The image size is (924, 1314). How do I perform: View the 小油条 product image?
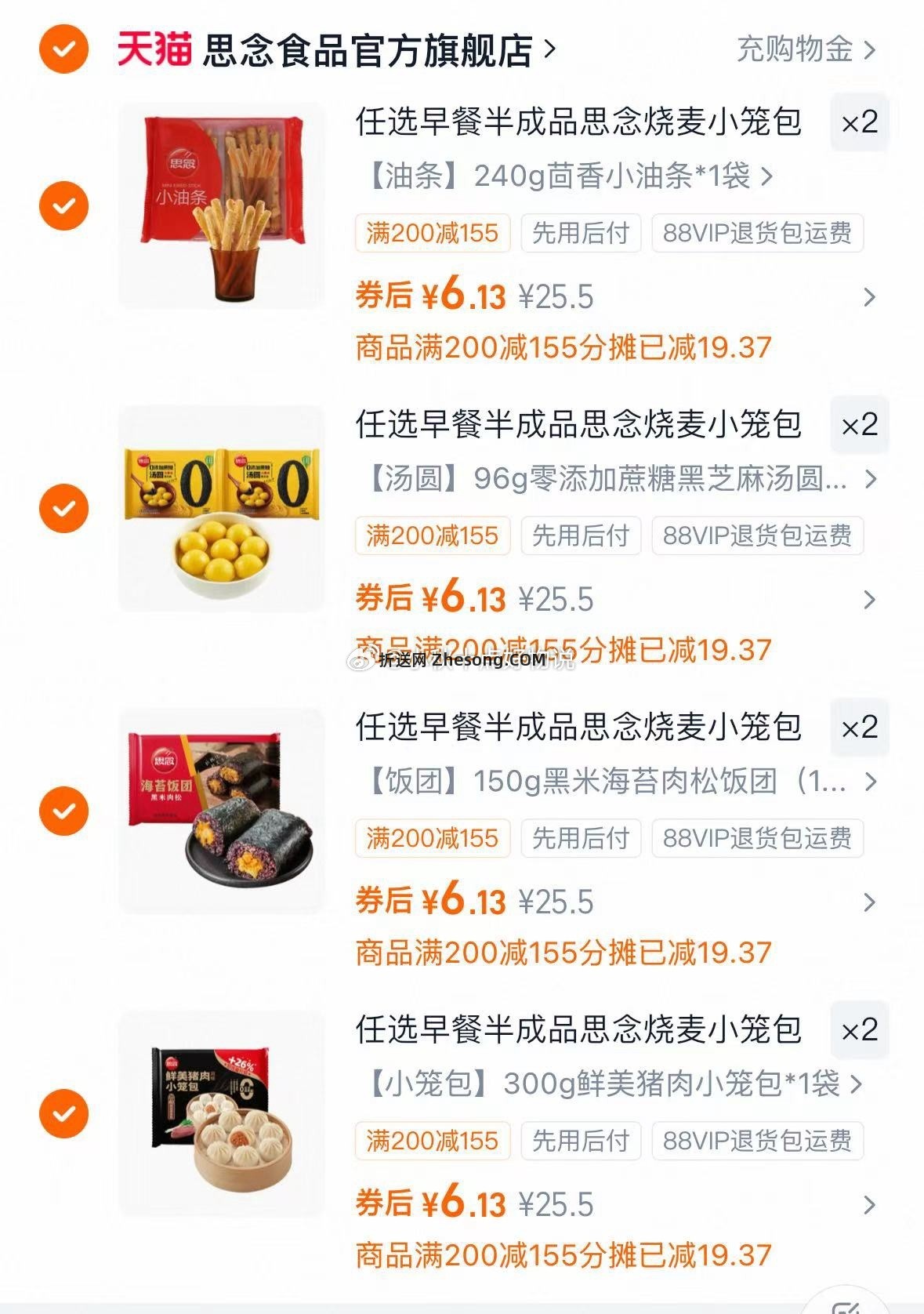221,206
